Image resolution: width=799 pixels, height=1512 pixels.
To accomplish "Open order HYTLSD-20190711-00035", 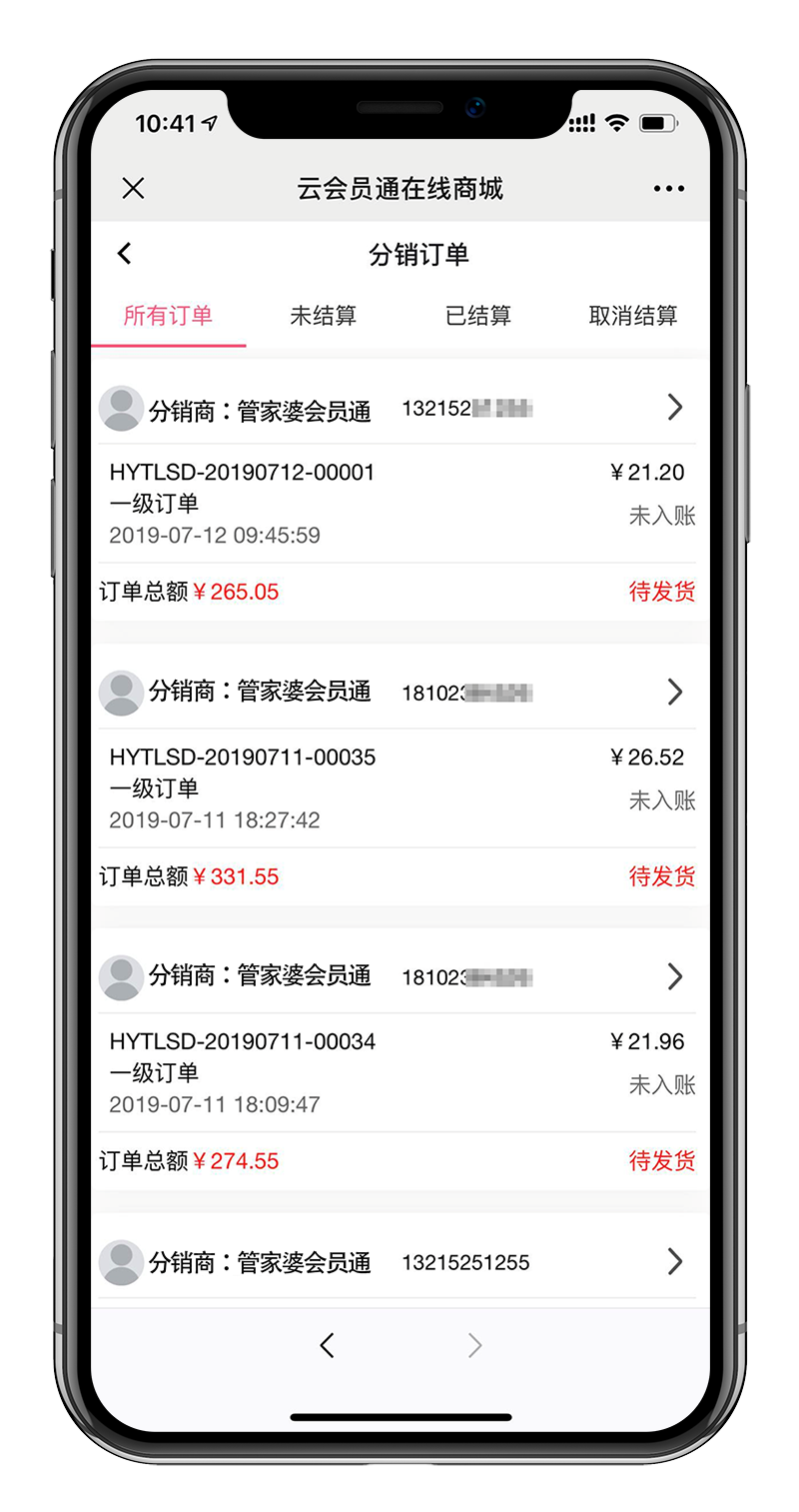I will [x=399, y=788].
